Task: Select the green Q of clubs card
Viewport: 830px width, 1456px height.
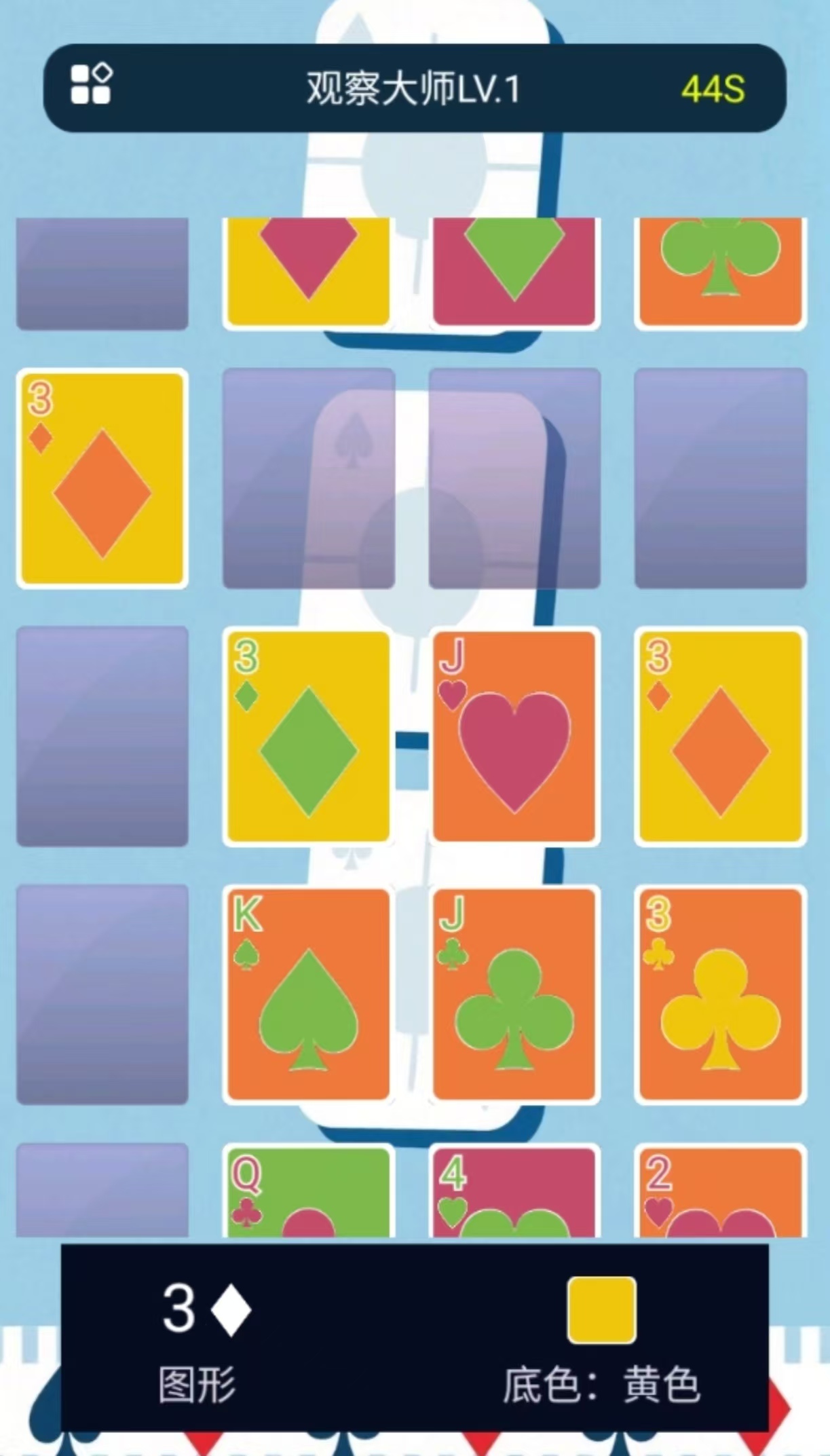Action: click(308, 1193)
